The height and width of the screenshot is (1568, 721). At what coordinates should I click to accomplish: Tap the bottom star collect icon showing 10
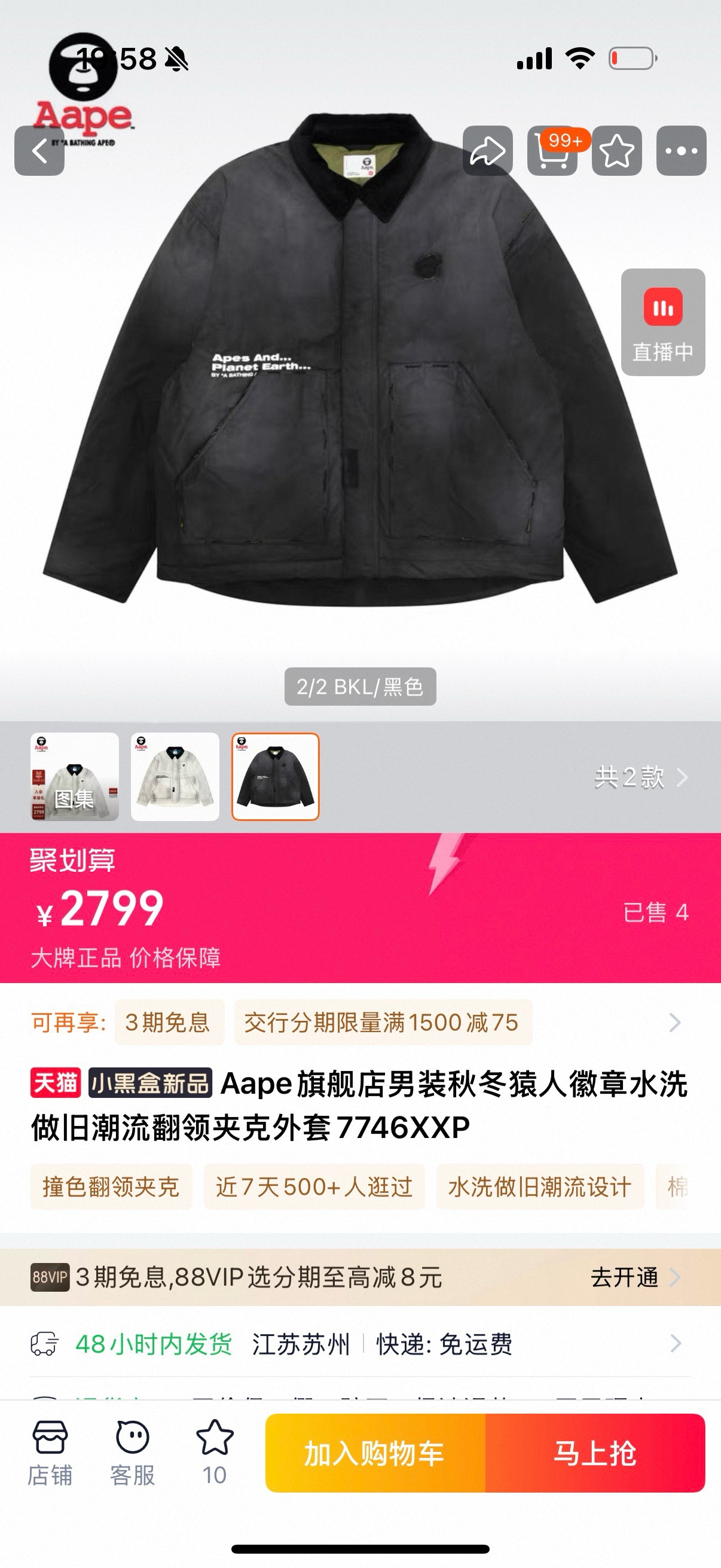[x=214, y=1453]
